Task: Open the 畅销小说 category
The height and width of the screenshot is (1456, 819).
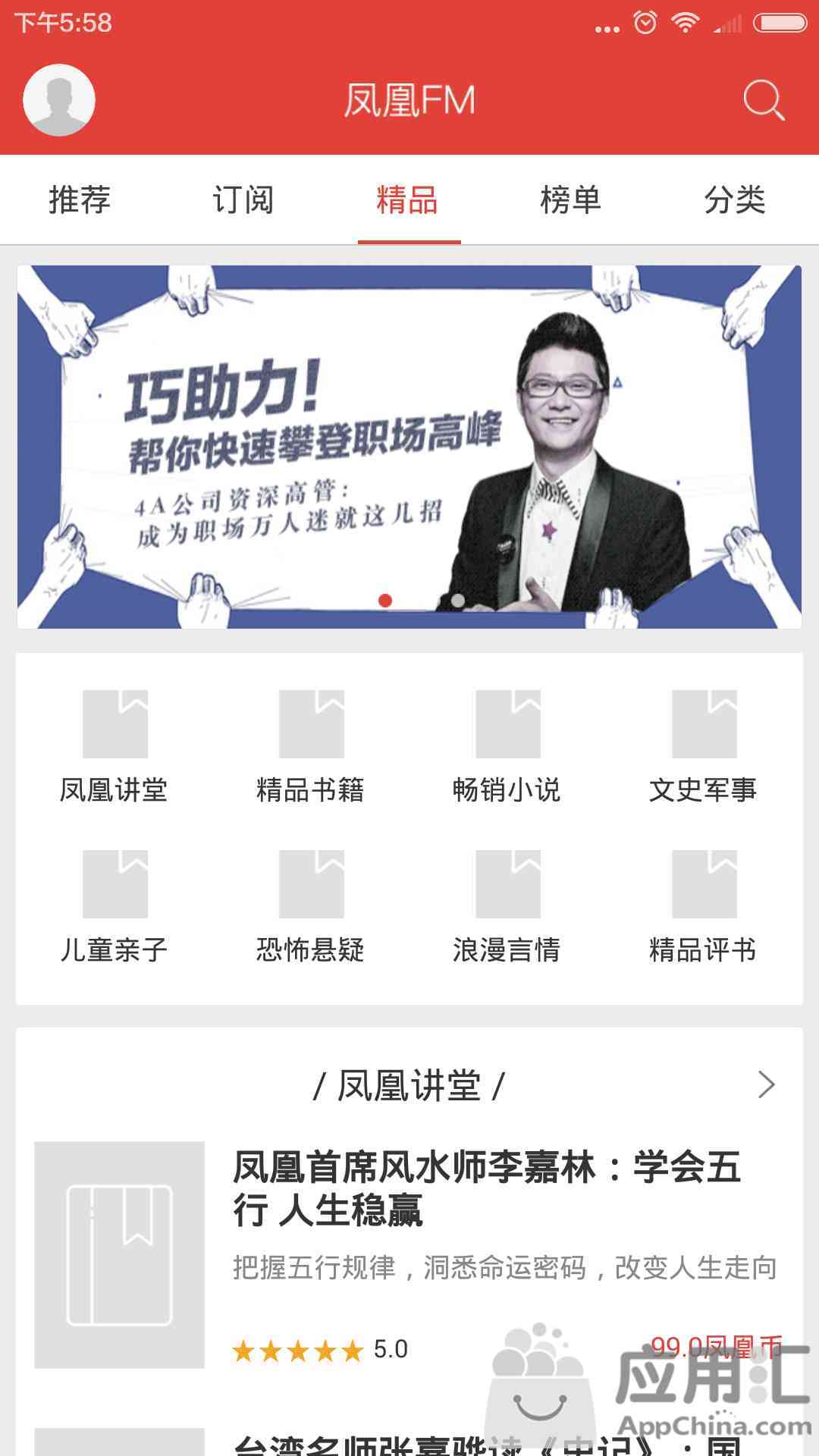Action: pyautogui.click(x=507, y=747)
